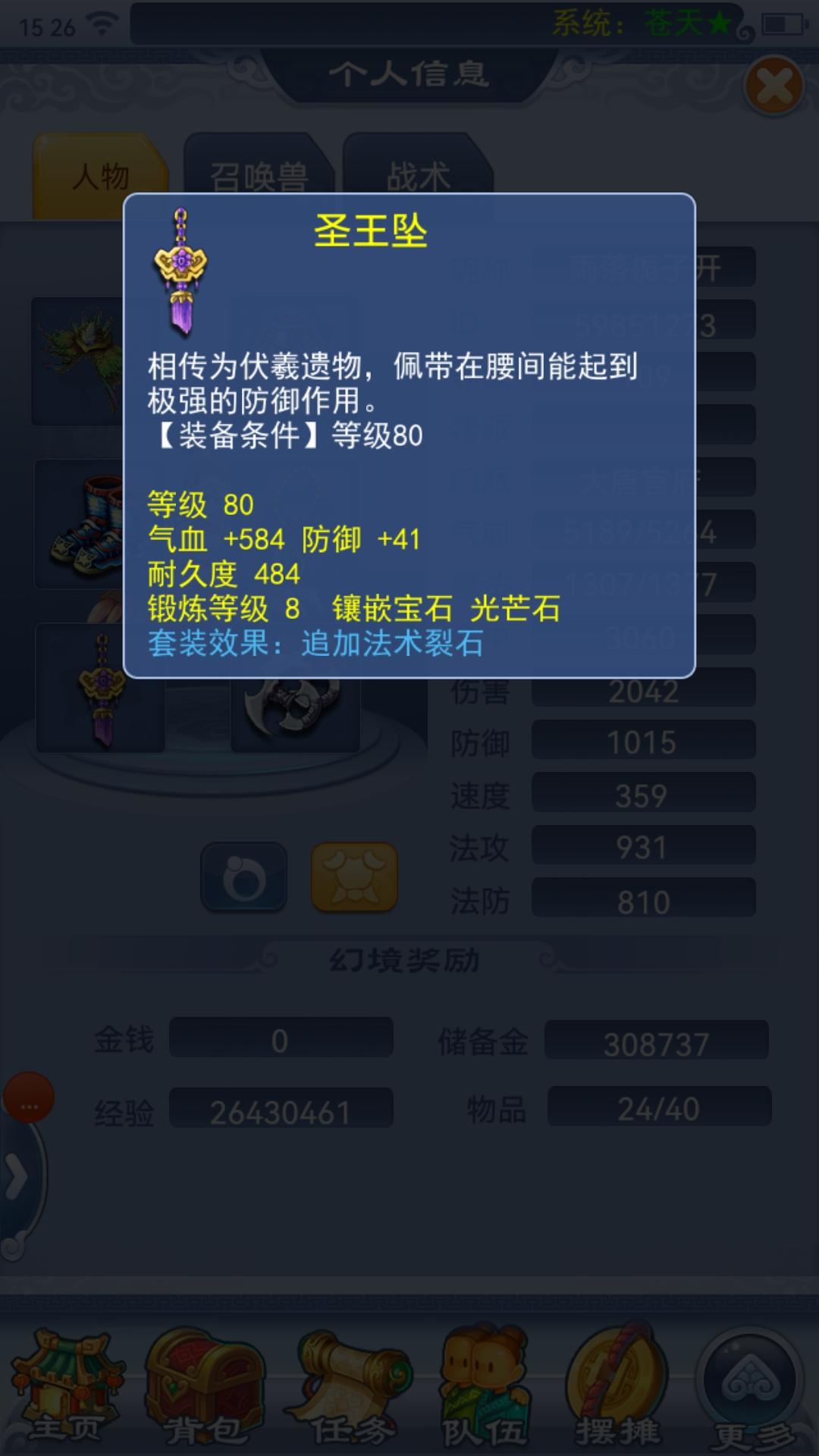The image size is (819, 1456).
Task: Open the red chat bubble
Action: [x=29, y=1097]
